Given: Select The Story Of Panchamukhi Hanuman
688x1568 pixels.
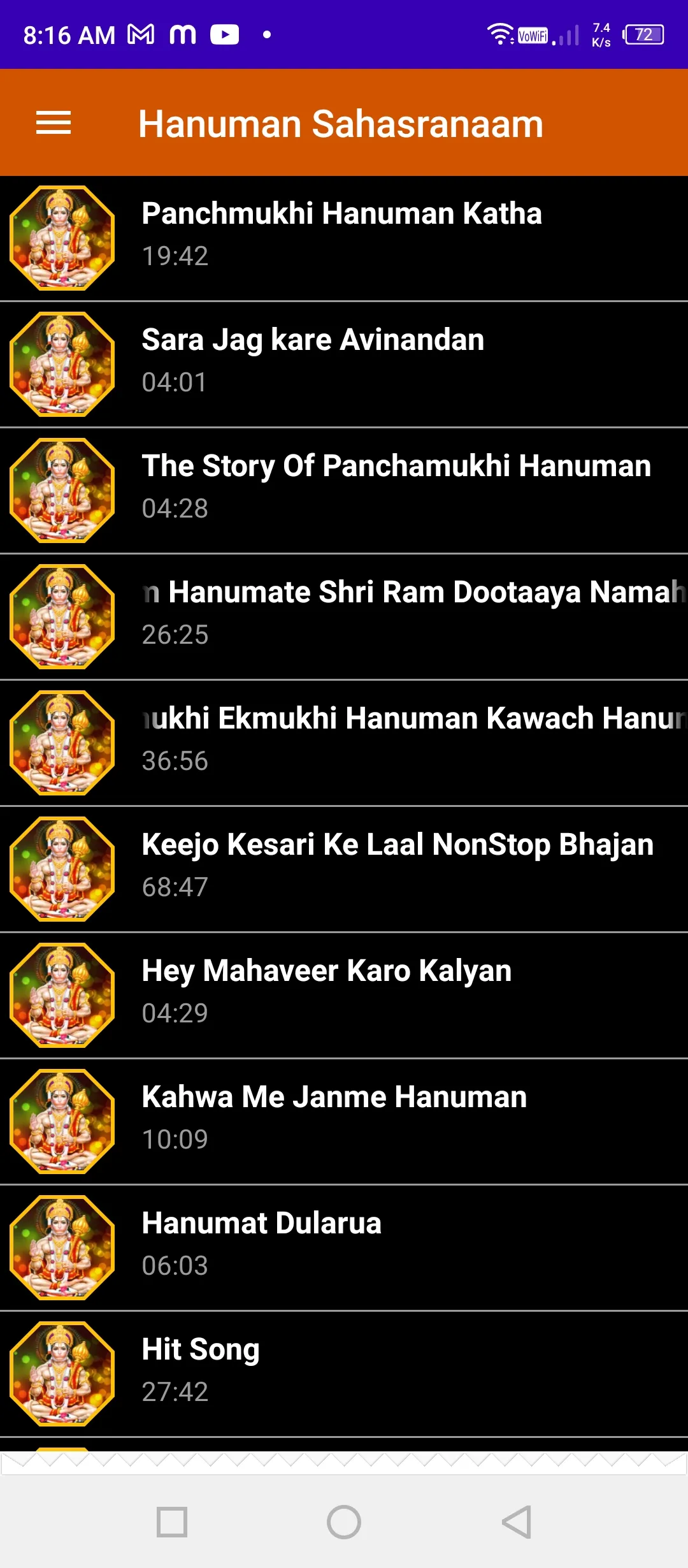Looking at the screenshot, I should 344,491.
